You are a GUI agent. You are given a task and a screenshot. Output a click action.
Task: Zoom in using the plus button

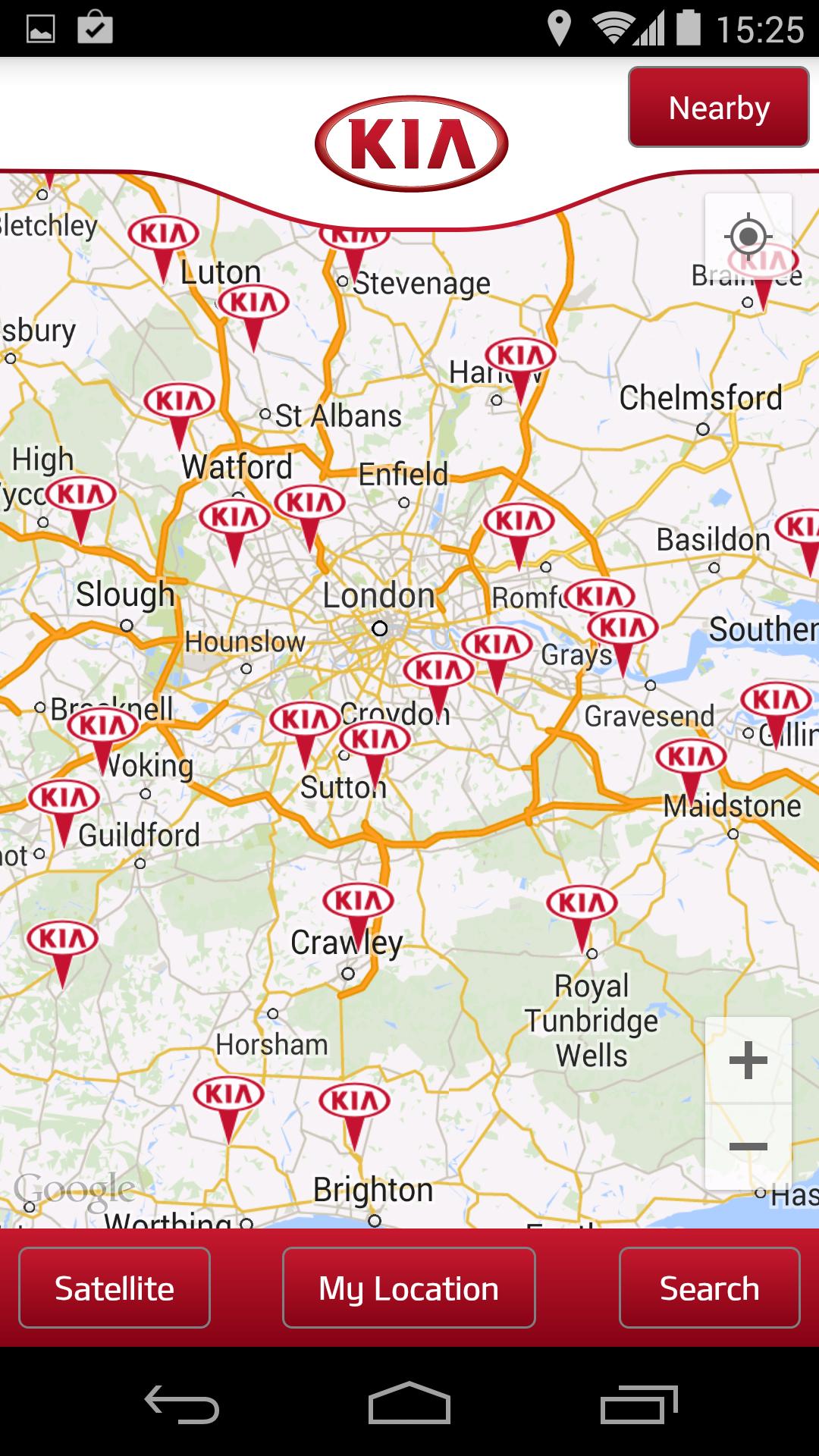pos(748,1060)
